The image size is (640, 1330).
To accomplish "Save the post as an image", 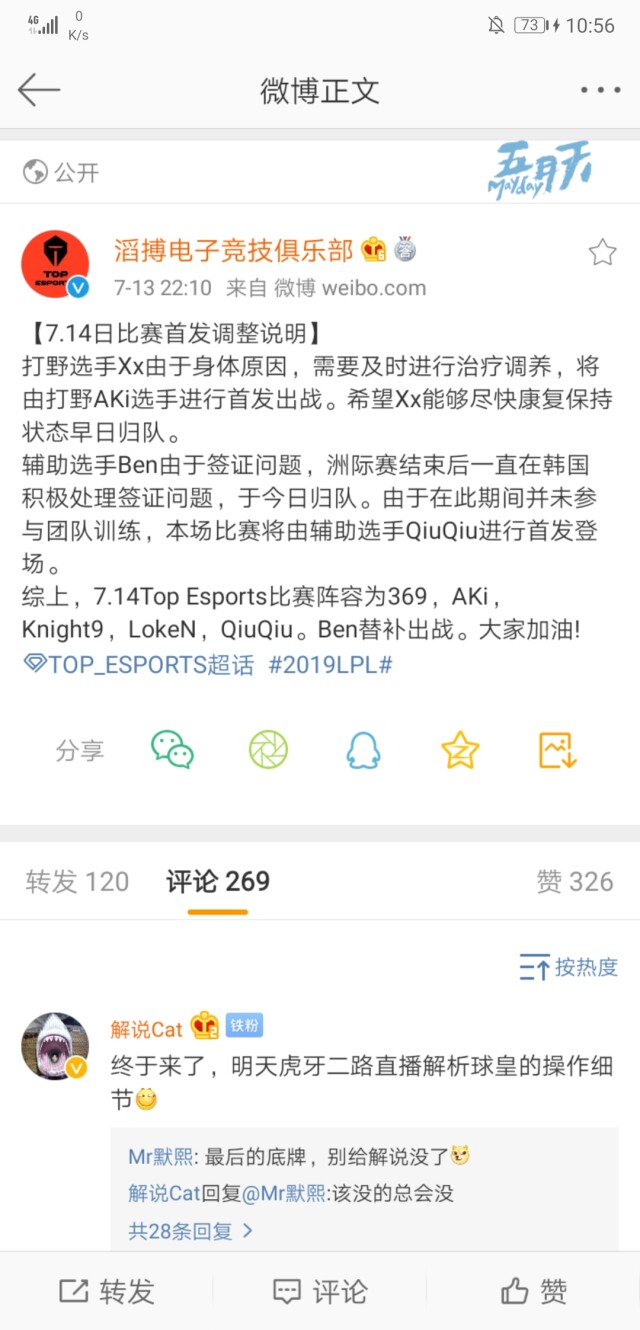I will pyautogui.click(x=557, y=749).
